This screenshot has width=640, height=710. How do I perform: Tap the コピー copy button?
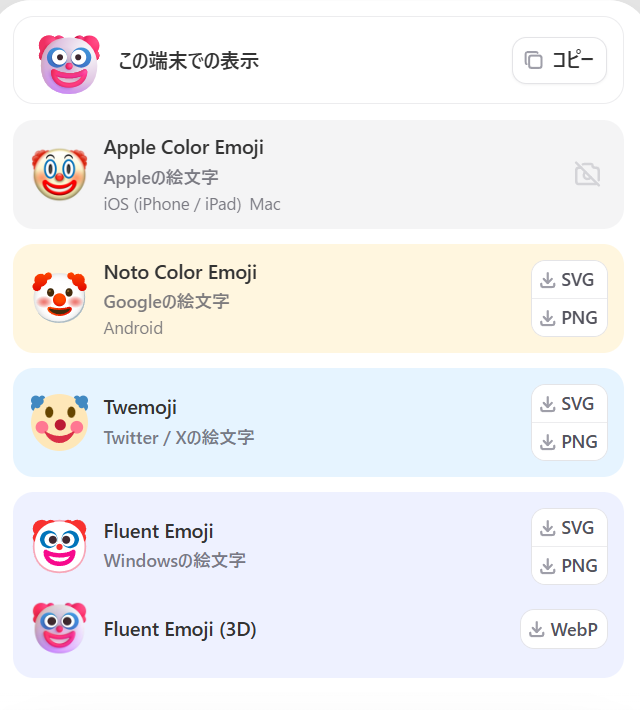click(559, 60)
